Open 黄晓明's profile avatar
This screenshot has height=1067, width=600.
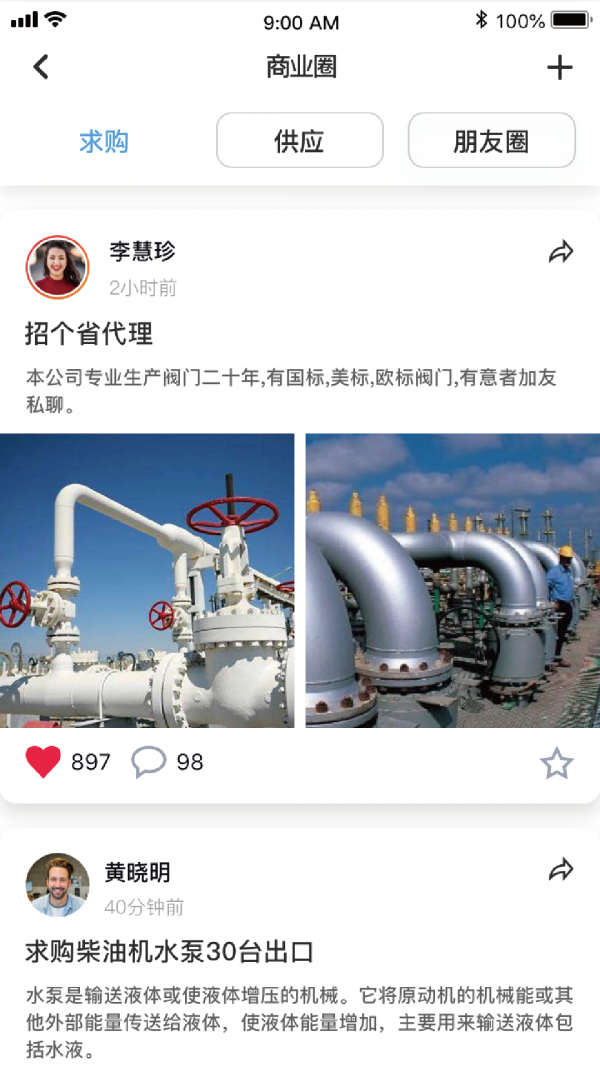(57, 885)
